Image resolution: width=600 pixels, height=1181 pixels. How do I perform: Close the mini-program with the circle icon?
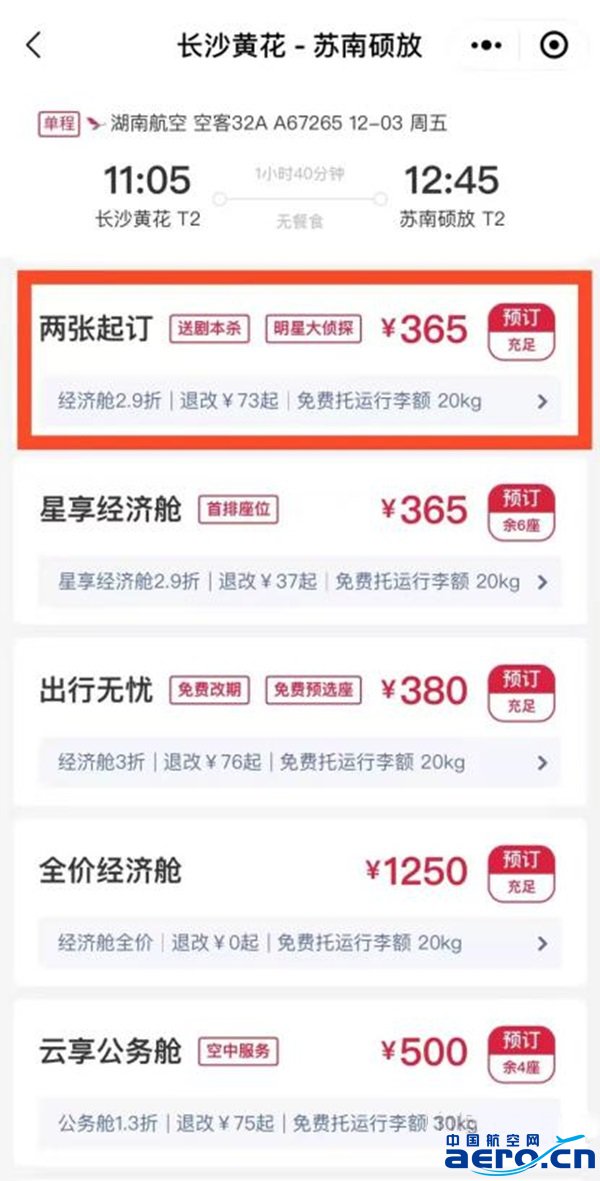click(x=553, y=45)
